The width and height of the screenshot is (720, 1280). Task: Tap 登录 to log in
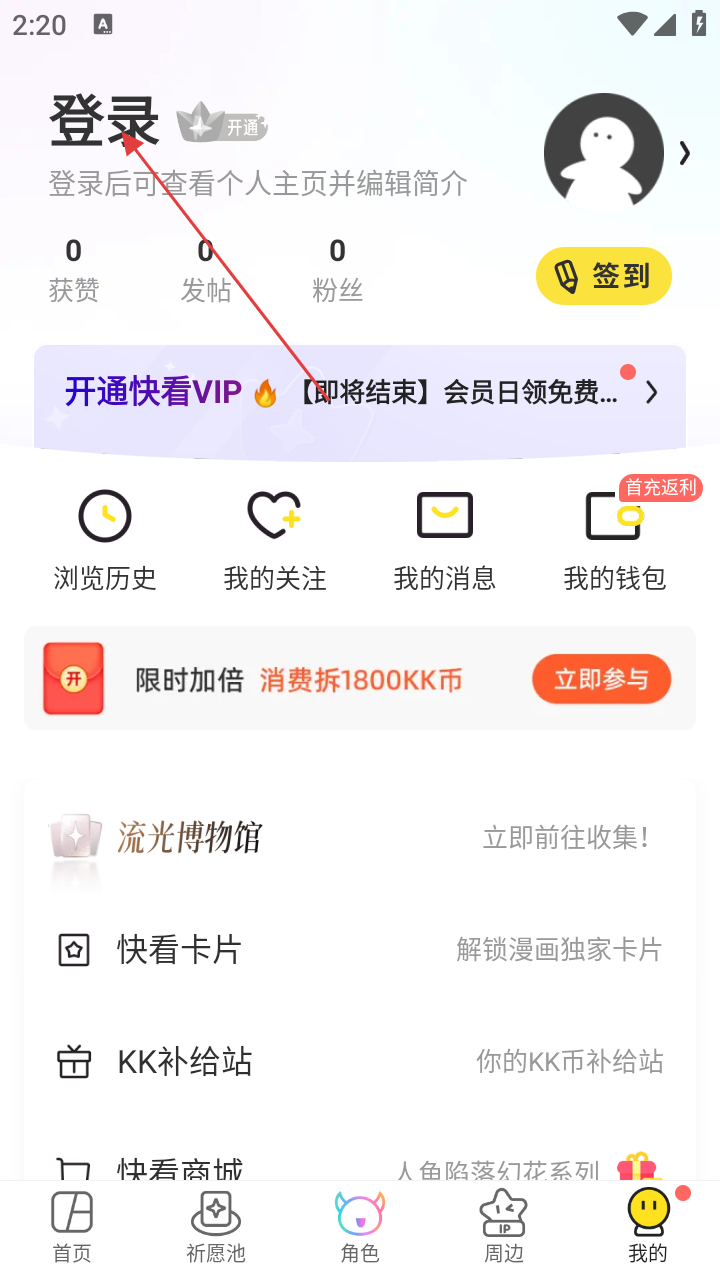pos(104,122)
